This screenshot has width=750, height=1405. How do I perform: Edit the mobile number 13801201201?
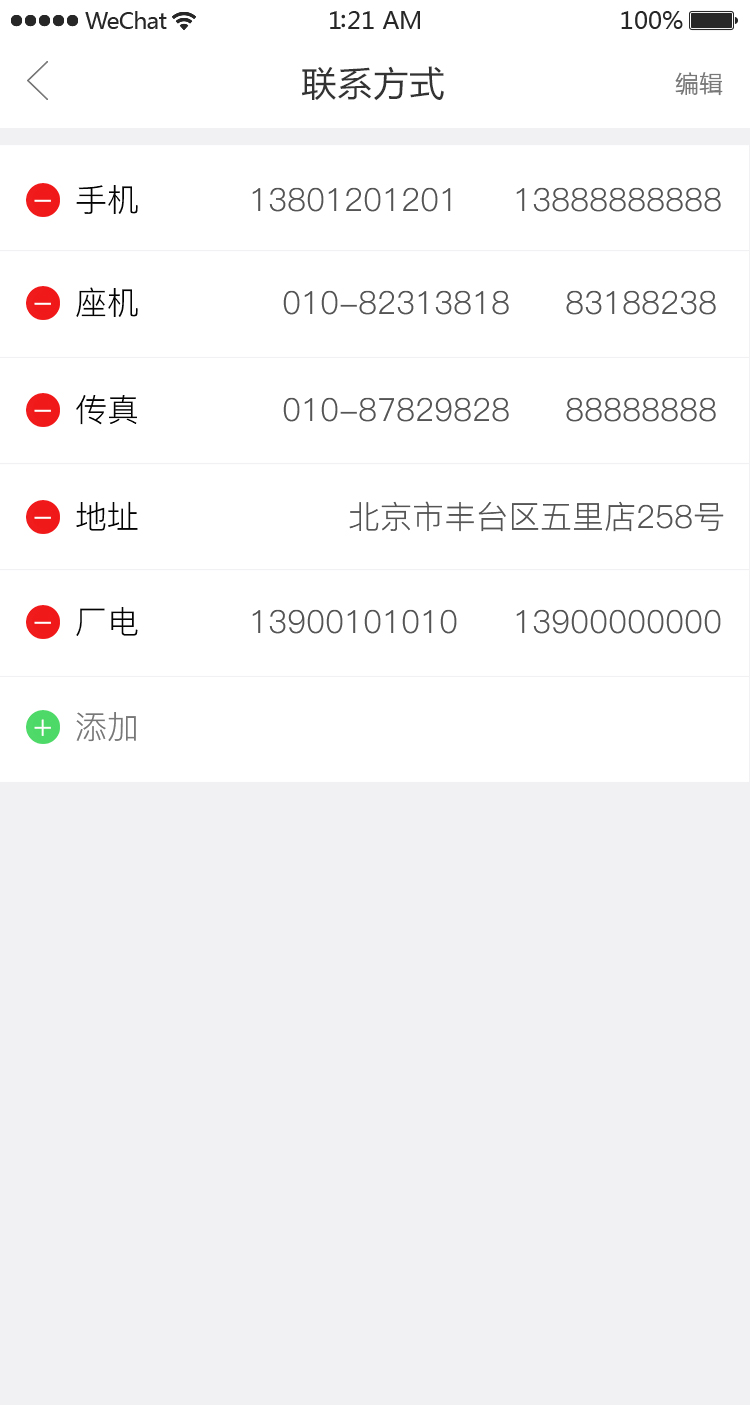pyautogui.click(x=352, y=201)
